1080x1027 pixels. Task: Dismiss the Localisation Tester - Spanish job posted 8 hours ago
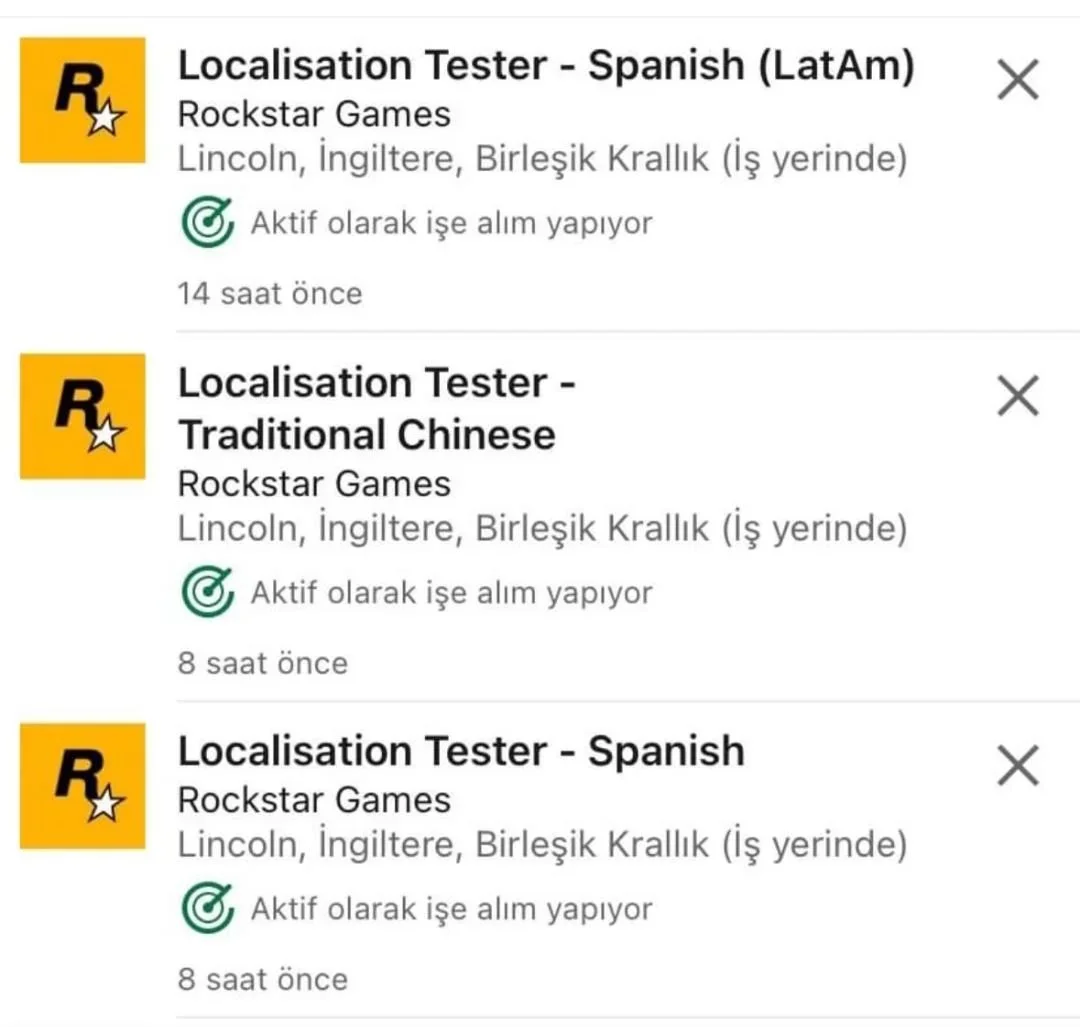coord(1018,767)
